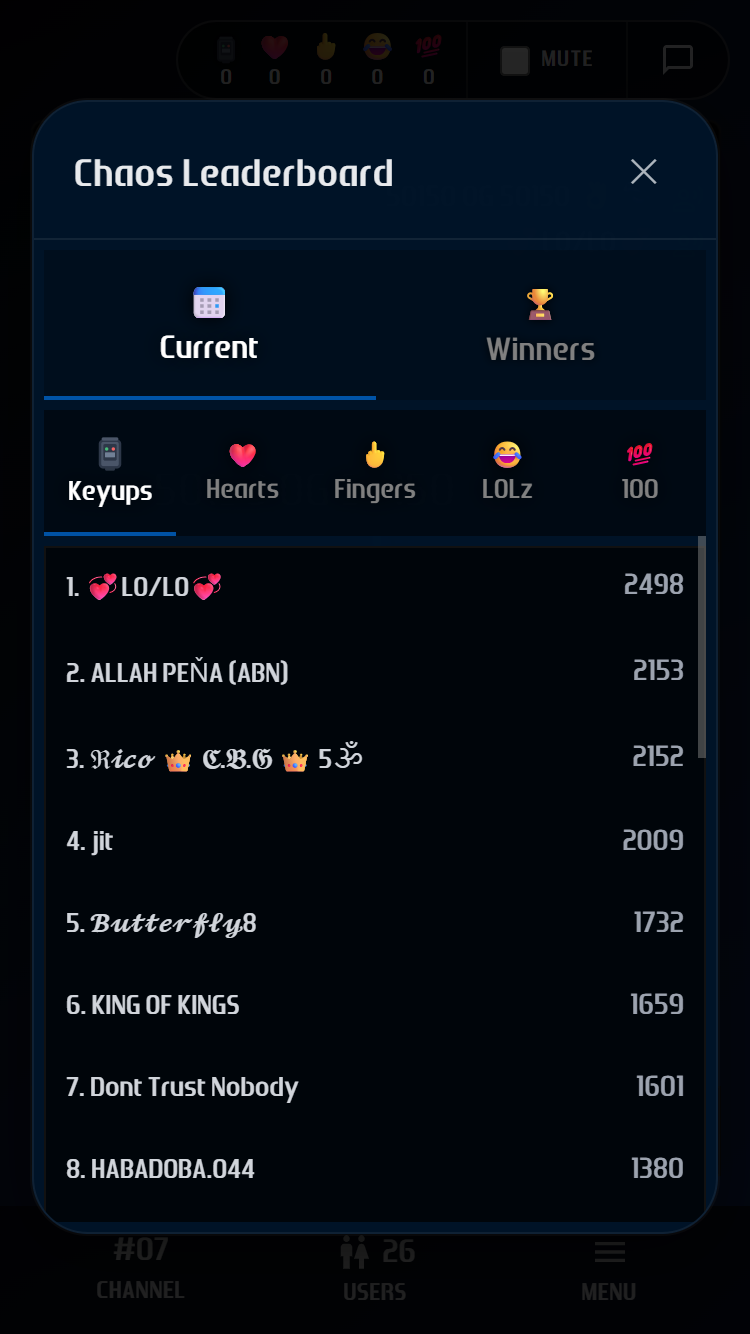Show the Keyups leaderboard
The image size is (750, 1334).
(110, 472)
